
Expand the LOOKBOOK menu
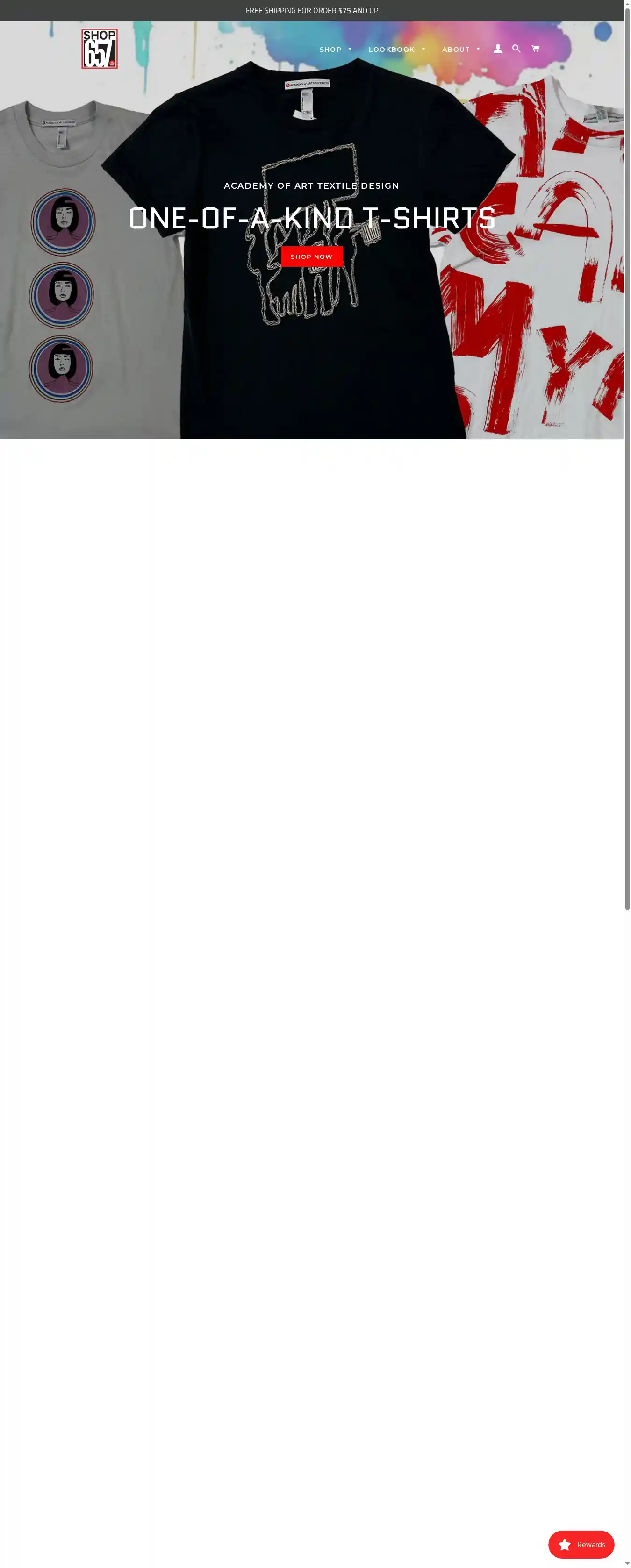coord(396,50)
